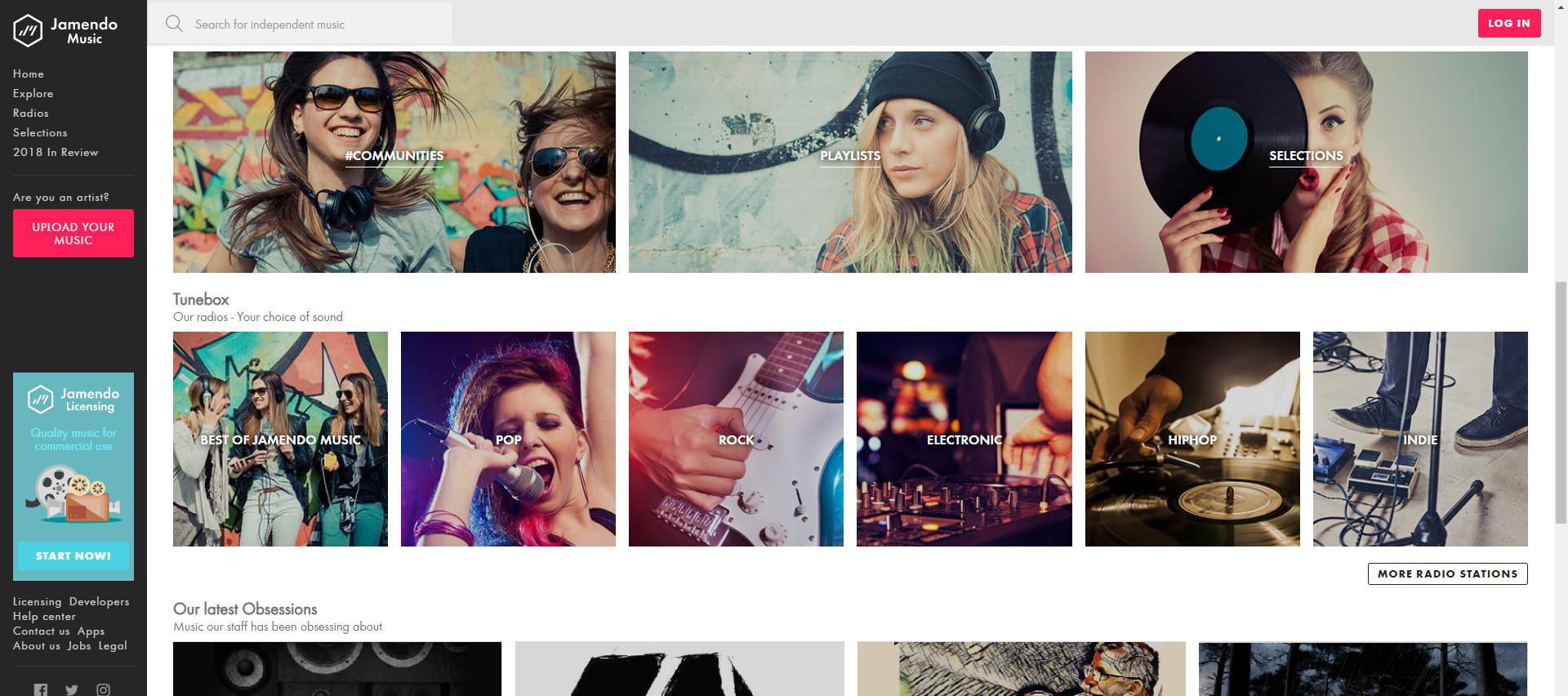Select the ROCK radio tile
Screen dimensions: 1568x696
[x=736, y=439]
